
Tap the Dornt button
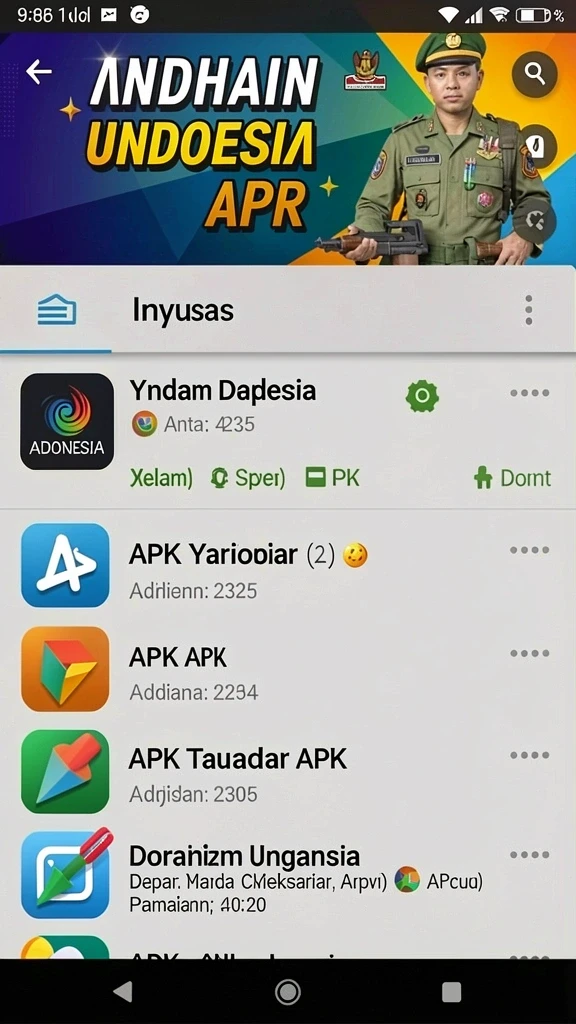point(512,478)
